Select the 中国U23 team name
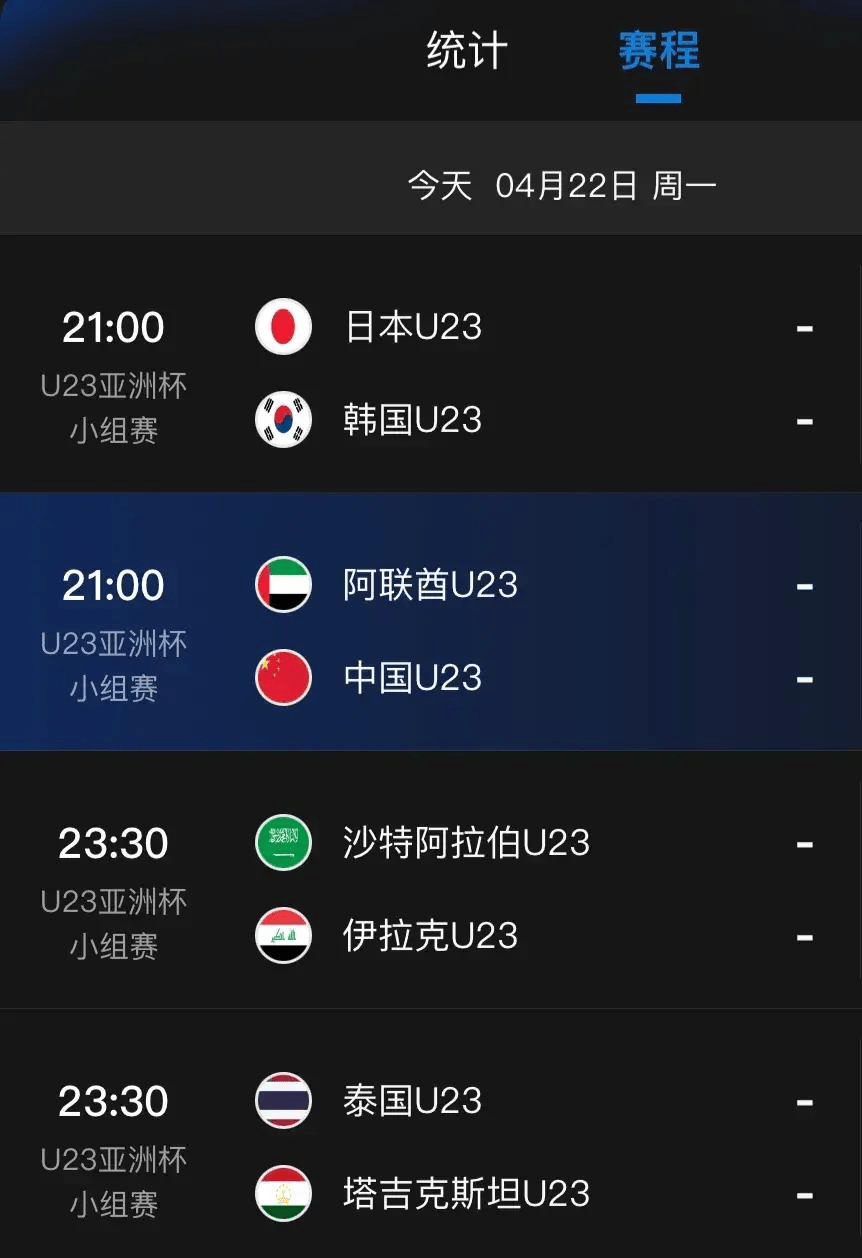The width and height of the screenshot is (862, 1258). [413, 678]
